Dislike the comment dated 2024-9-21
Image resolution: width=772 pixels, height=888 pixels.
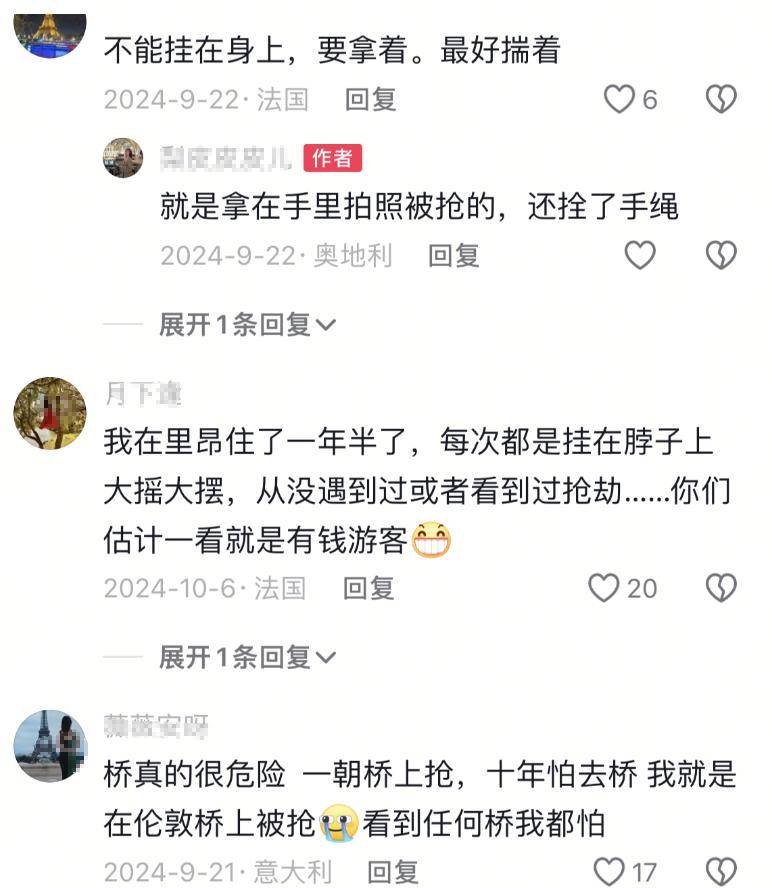click(721, 871)
